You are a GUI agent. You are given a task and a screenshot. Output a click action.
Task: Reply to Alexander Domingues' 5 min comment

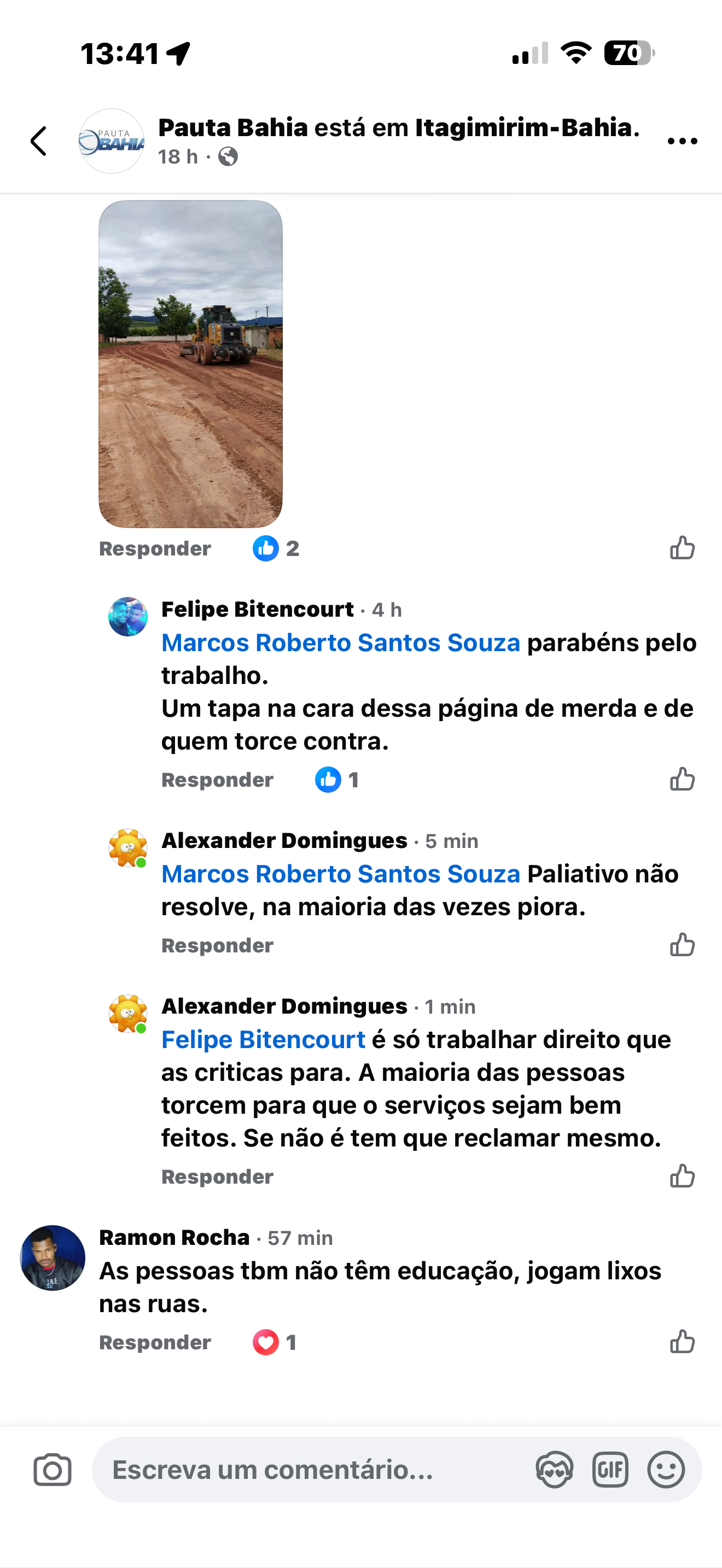point(217,945)
